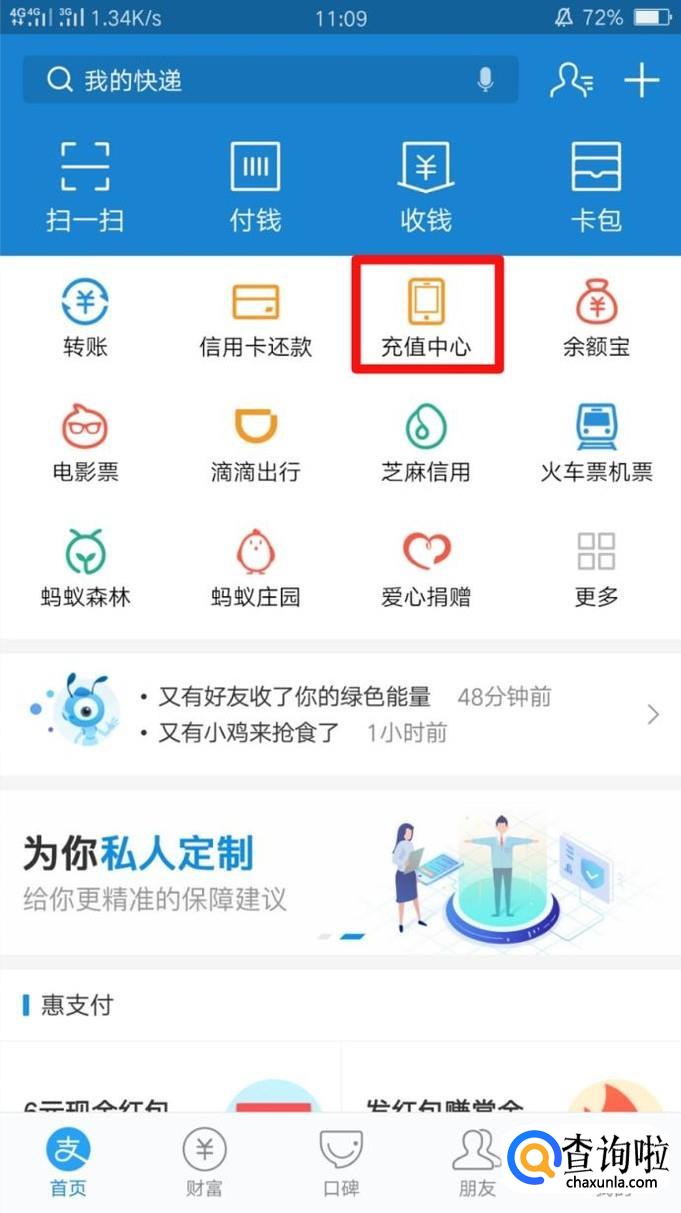The height and width of the screenshot is (1213, 681).
Task: Open the 我的快递 search box
Action: 270,80
